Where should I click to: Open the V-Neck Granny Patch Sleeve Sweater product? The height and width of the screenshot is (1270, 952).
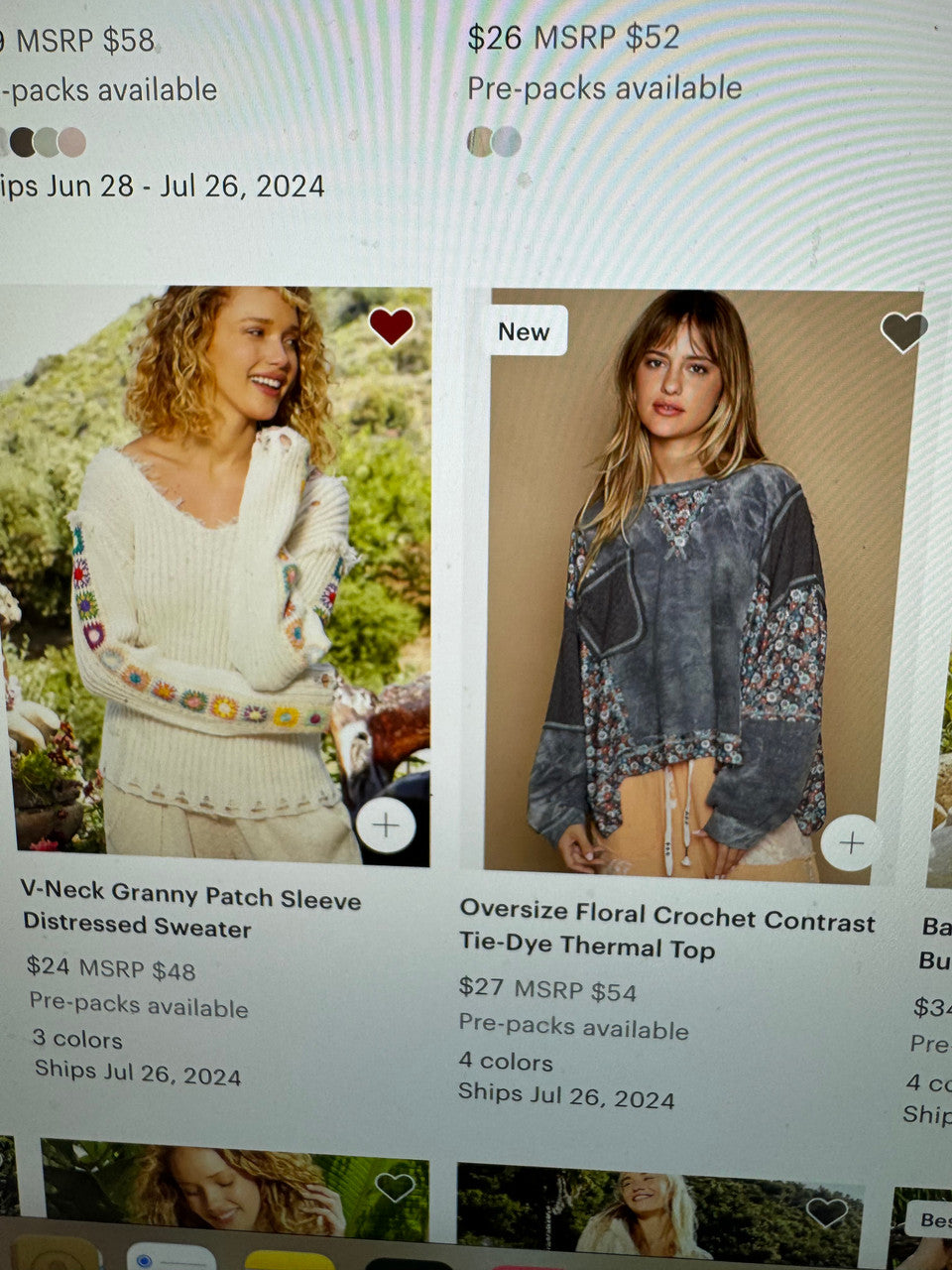tap(191, 912)
